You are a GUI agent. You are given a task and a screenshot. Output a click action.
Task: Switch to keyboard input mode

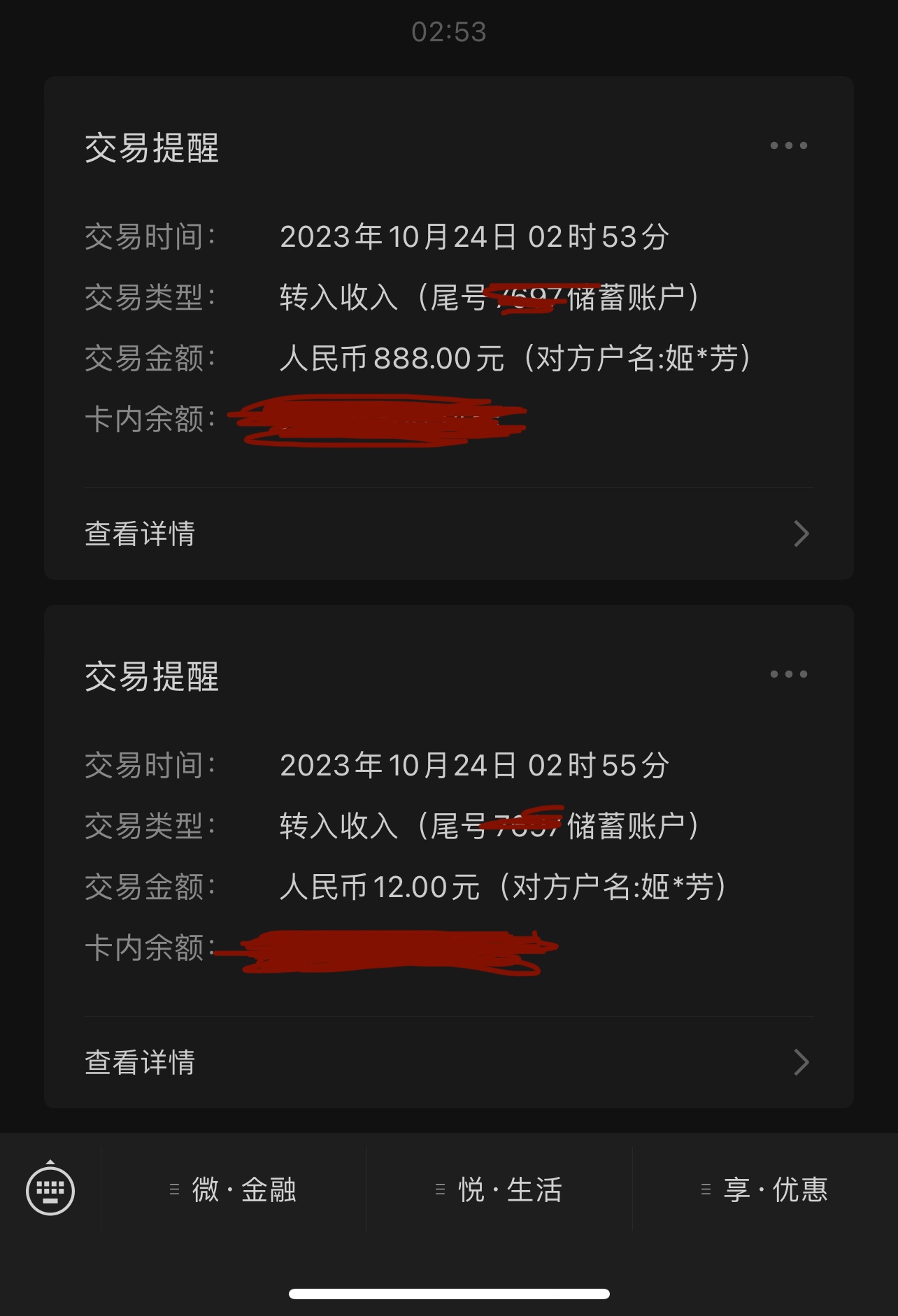50,1189
